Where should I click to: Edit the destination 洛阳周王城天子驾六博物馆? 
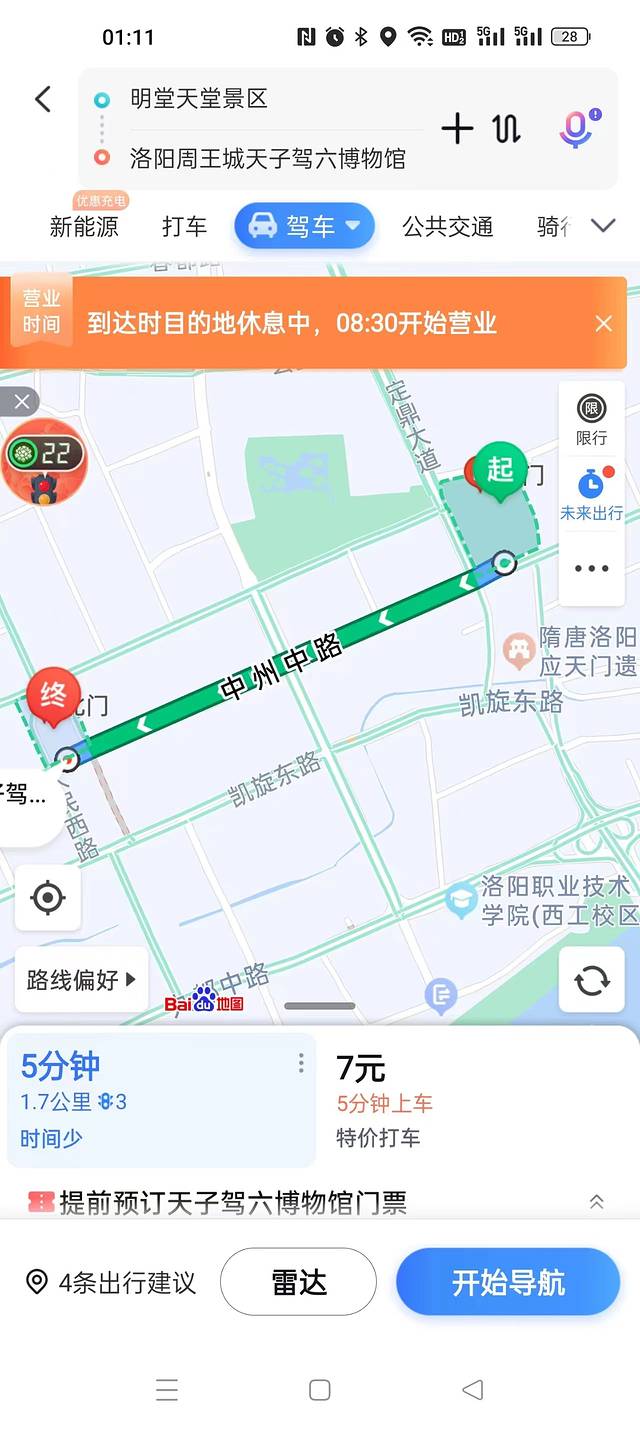[267, 158]
